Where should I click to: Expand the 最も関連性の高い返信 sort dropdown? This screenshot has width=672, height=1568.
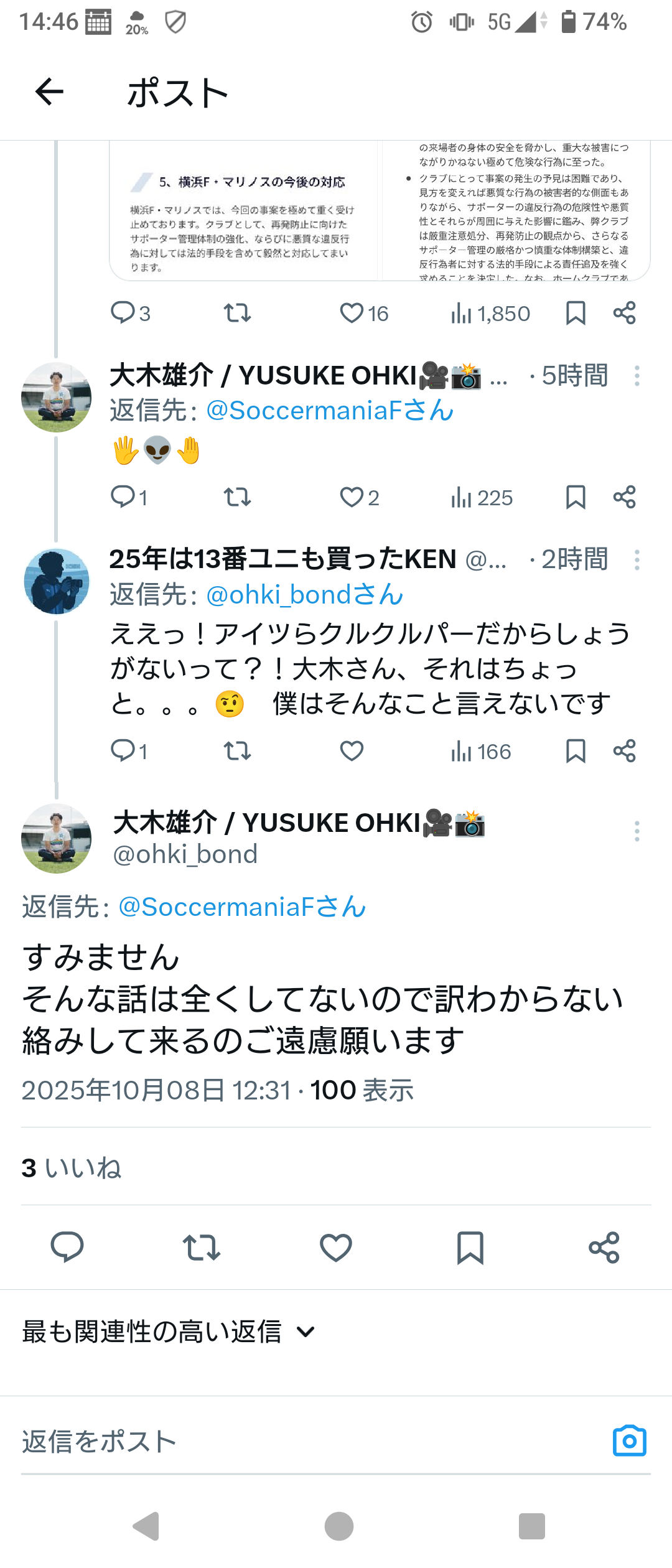(169, 1332)
